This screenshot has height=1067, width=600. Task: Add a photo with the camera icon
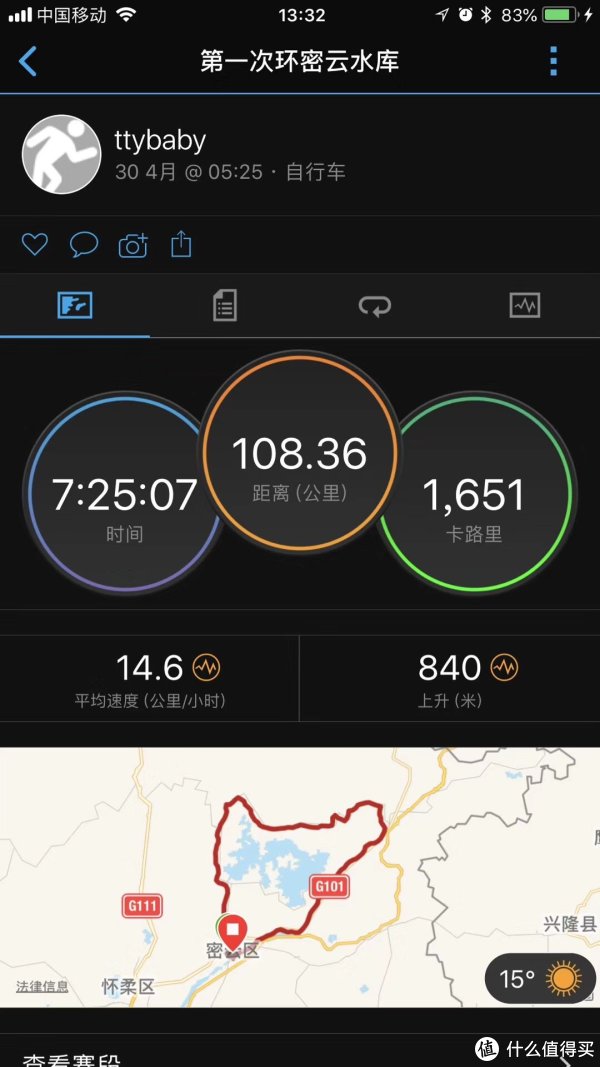coord(133,245)
